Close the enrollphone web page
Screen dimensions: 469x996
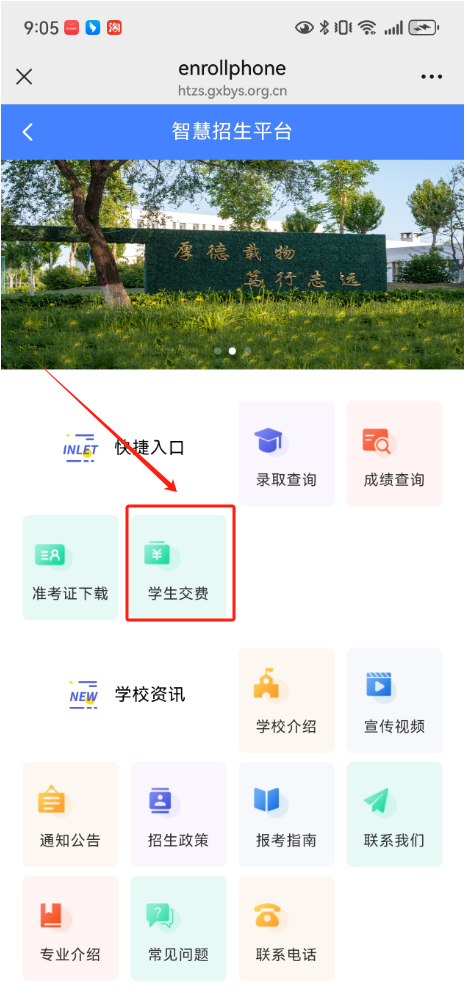point(24,77)
